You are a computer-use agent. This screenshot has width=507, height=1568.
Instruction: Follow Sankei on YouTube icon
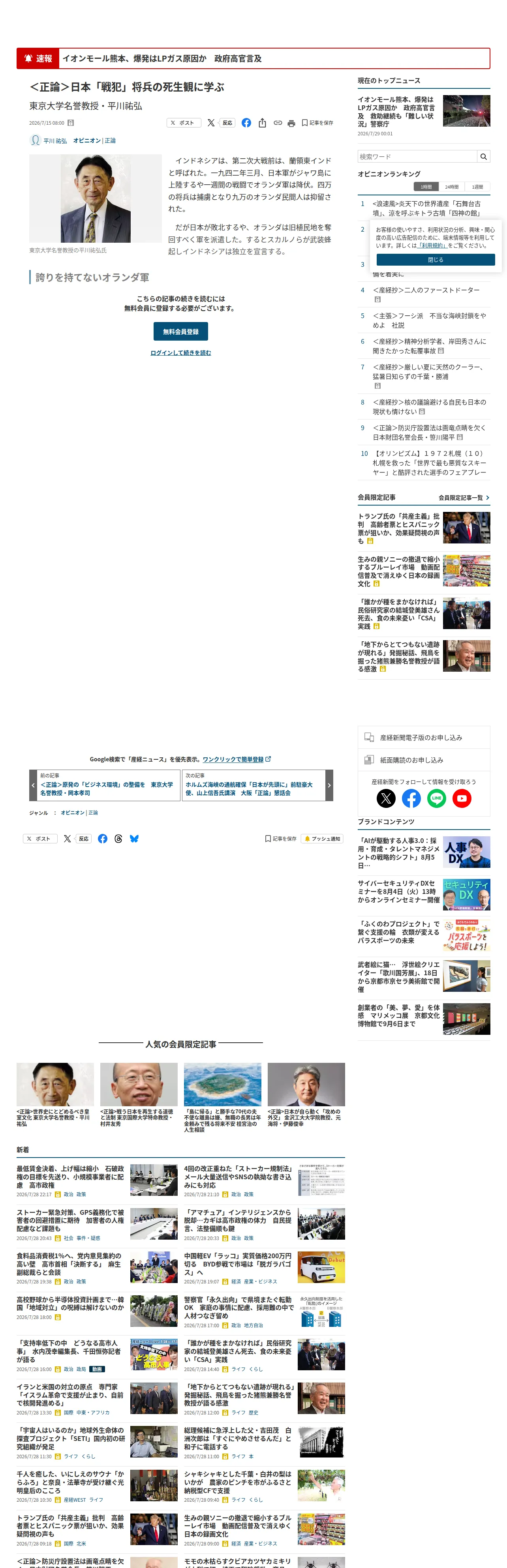point(462,798)
